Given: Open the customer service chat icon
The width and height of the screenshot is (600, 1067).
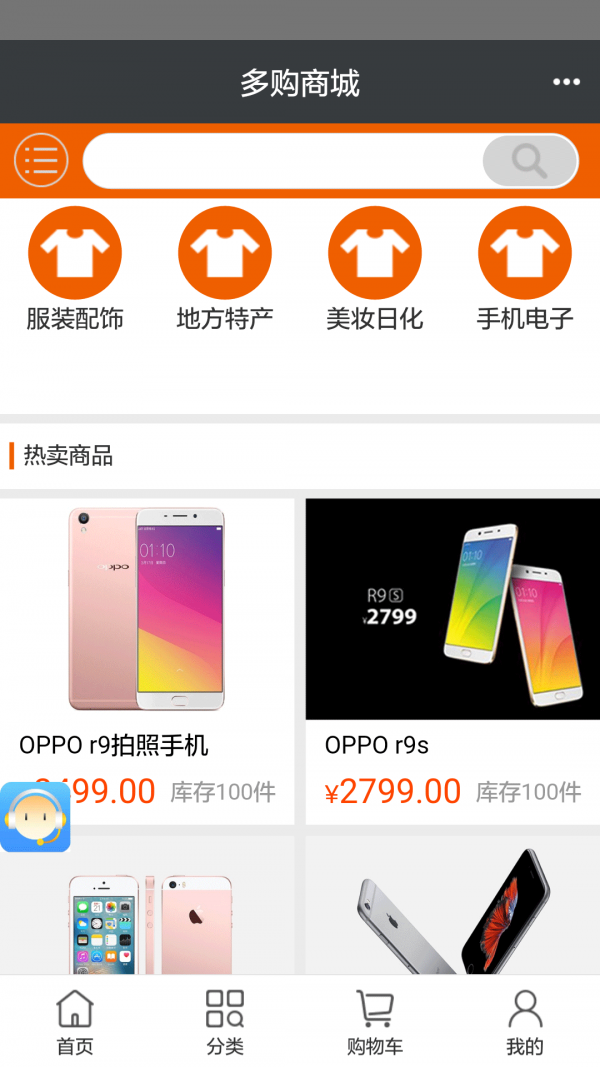Looking at the screenshot, I should [x=35, y=817].
